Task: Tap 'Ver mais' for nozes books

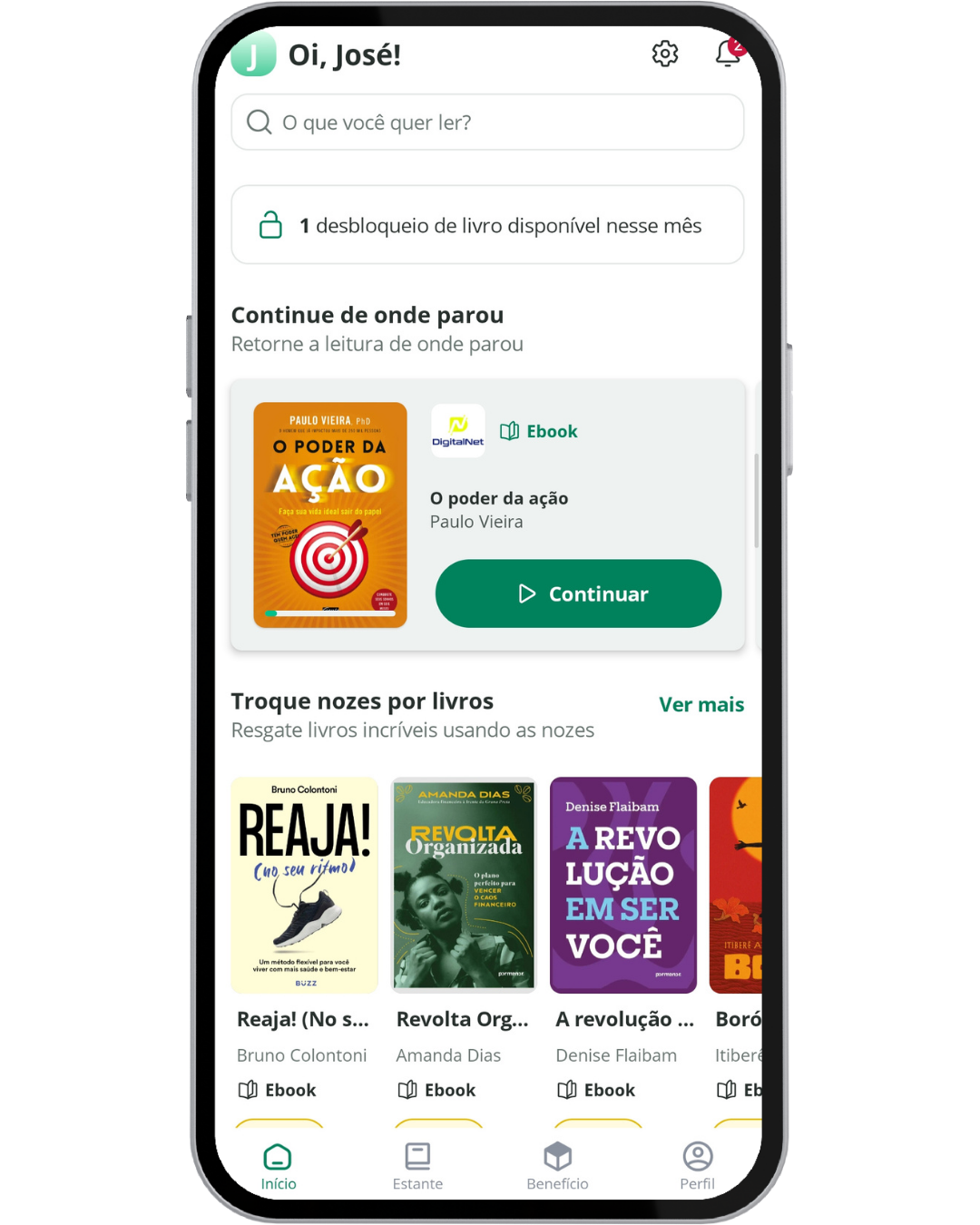Action: click(x=701, y=704)
